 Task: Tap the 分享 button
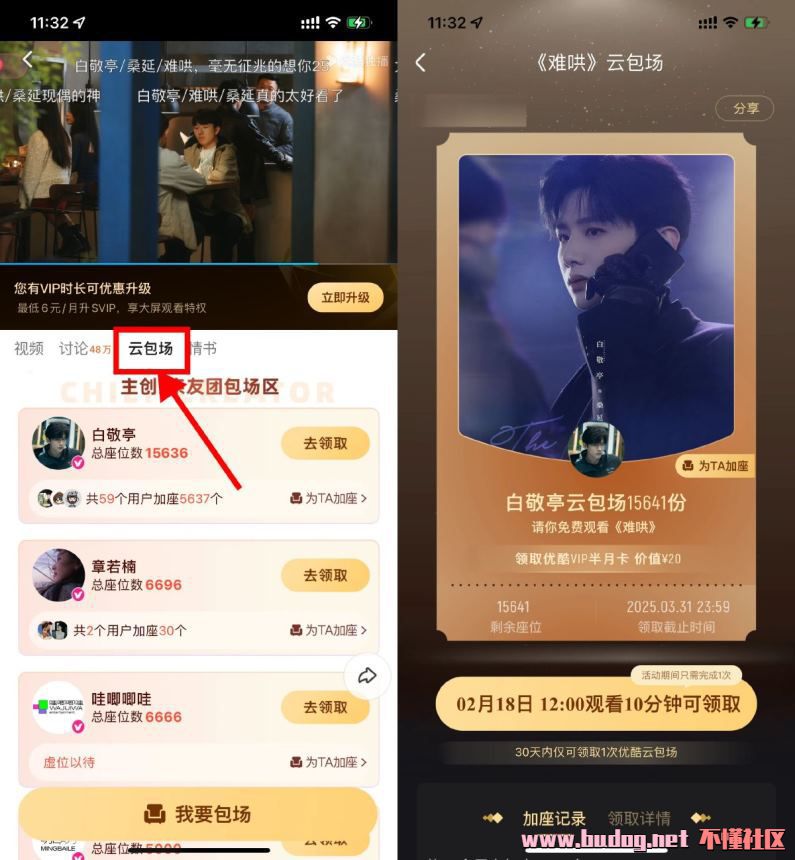tap(745, 108)
